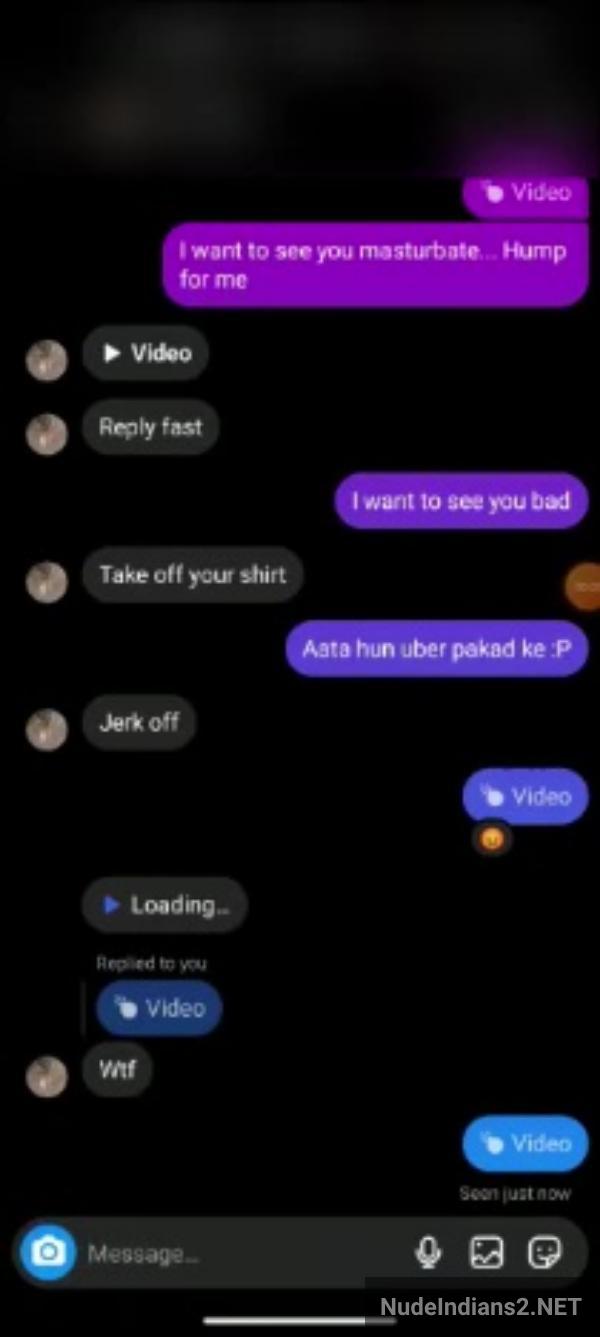This screenshot has height=1337, width=600.
Task: Tap the angry emoji reaction on sent Video
Action: click(491, 839)
